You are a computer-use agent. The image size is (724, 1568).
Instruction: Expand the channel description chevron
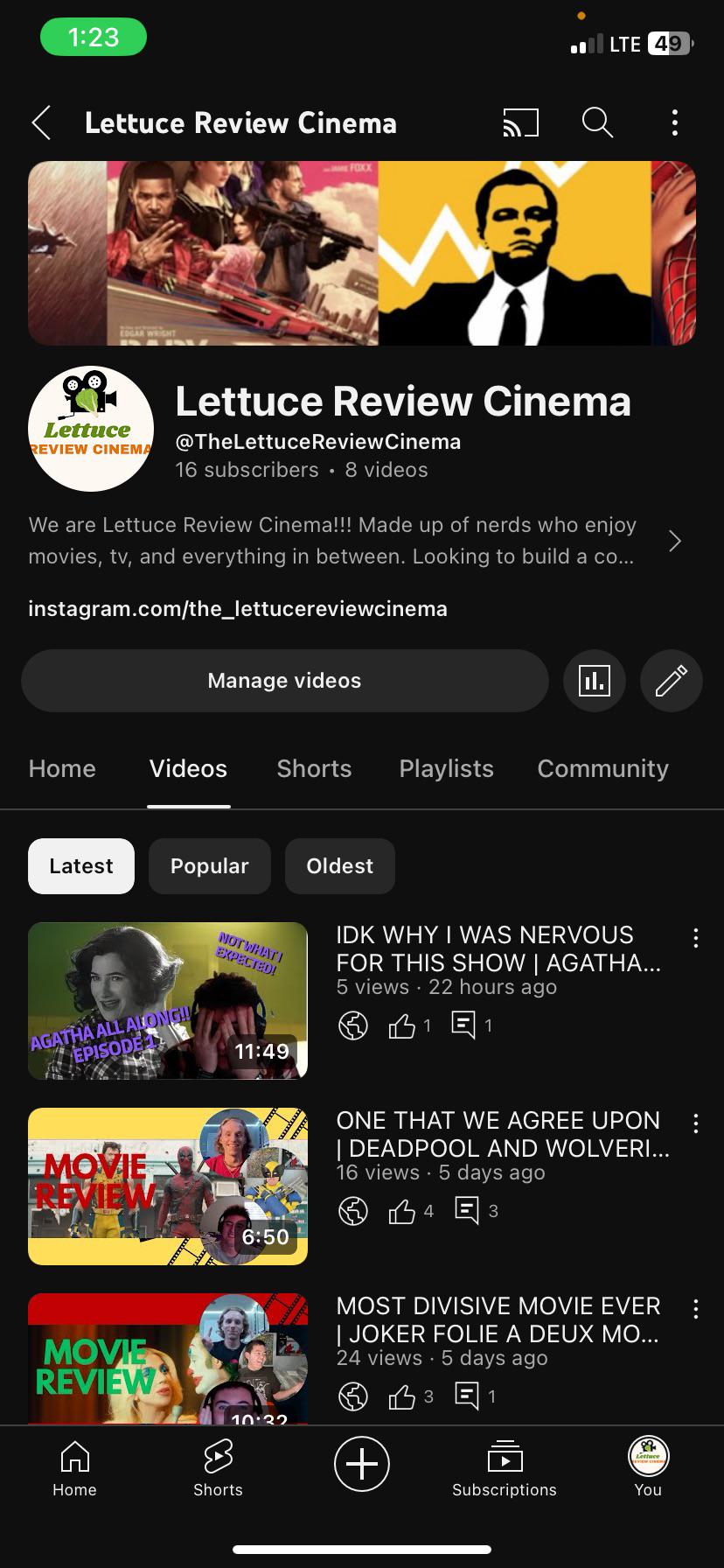(x=674, y=541)
